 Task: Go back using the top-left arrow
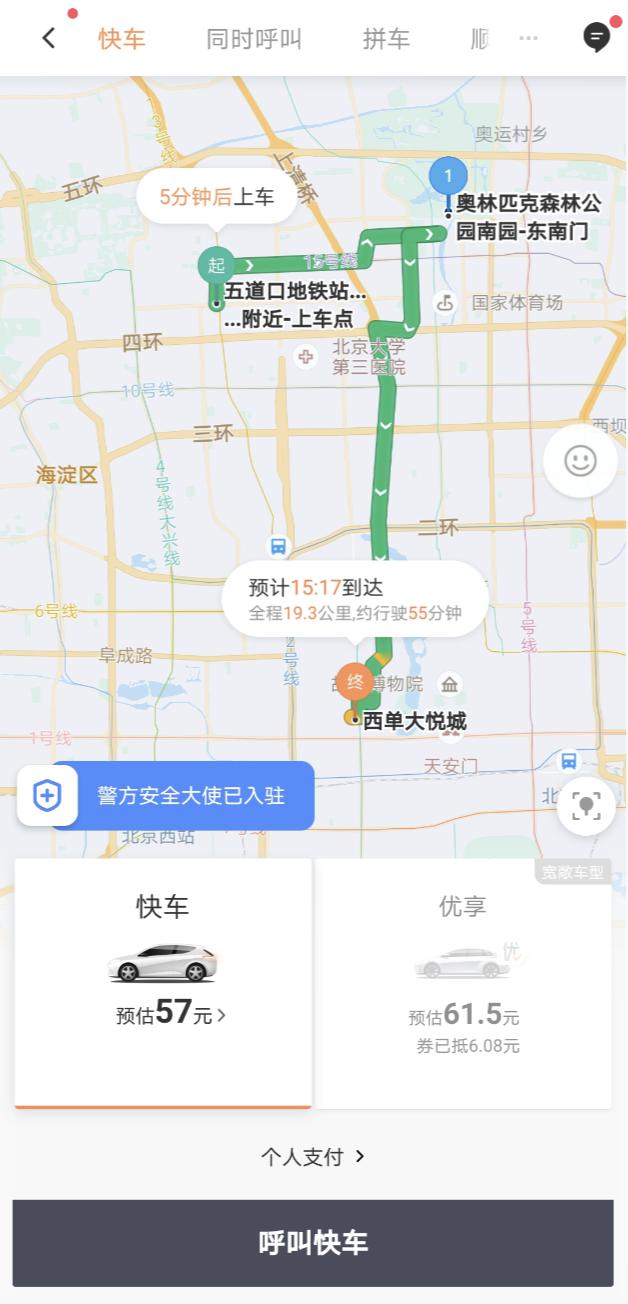coord(48,39)
